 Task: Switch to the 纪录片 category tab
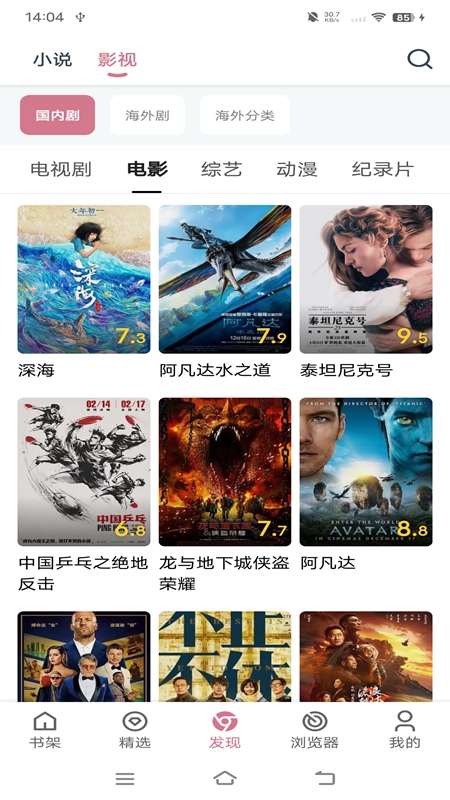pyautogui.click(x=382, y=169)
